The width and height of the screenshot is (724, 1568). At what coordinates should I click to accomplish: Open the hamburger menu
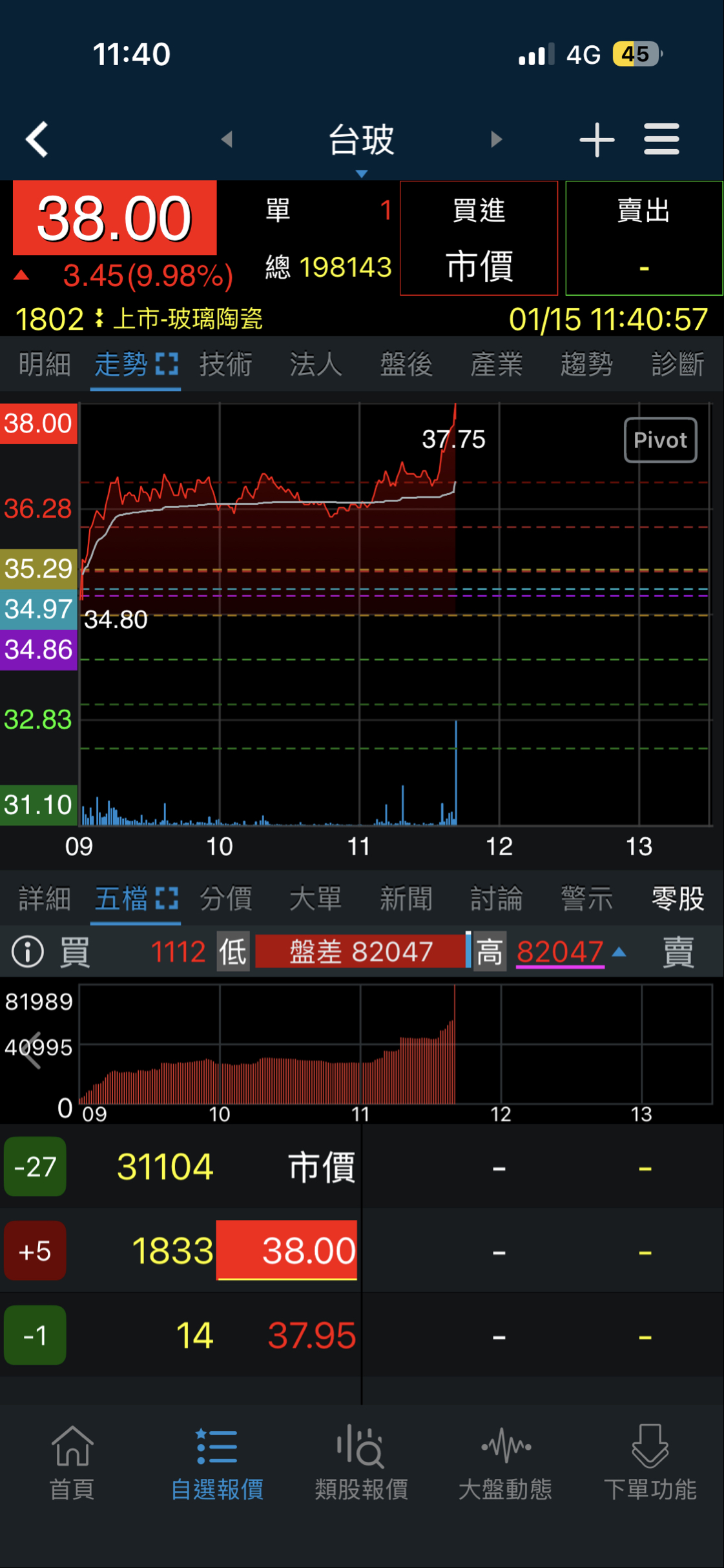(661, 139)
